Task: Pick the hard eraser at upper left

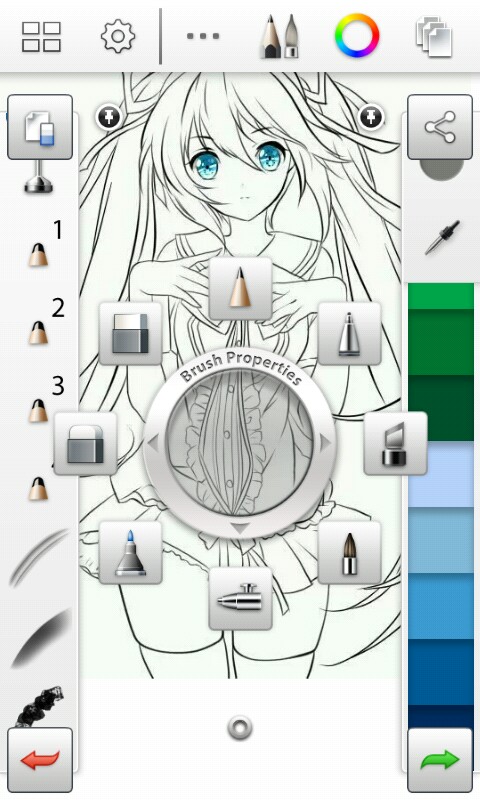Action: (x=131, y=333)
